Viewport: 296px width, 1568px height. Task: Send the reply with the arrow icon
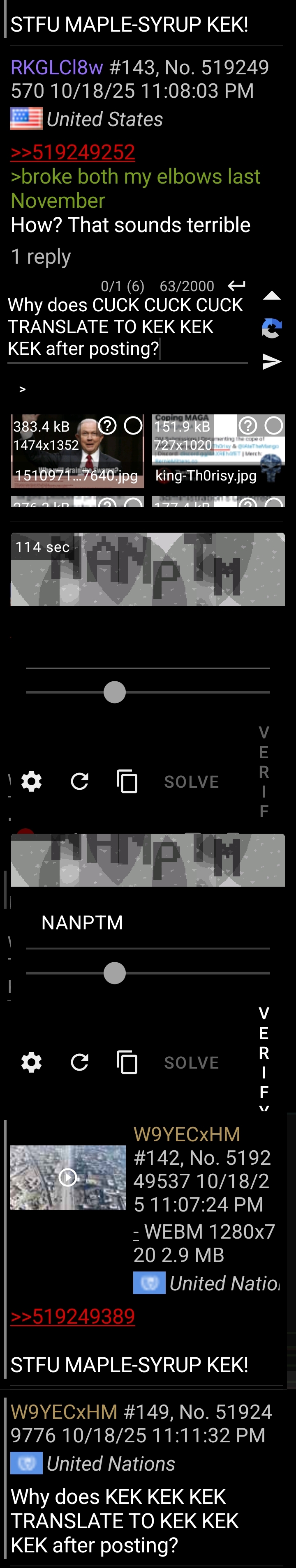pyautogui.click(x=271, y=361)
